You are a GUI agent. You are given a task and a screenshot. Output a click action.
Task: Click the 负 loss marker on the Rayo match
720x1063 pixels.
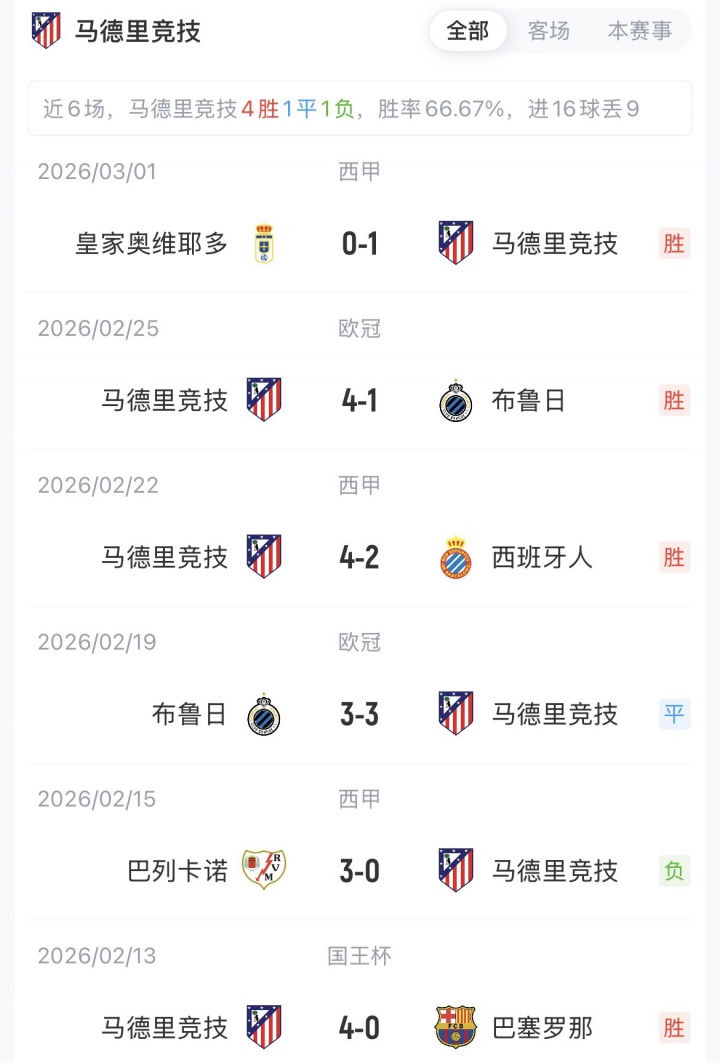tap(675, 870)
